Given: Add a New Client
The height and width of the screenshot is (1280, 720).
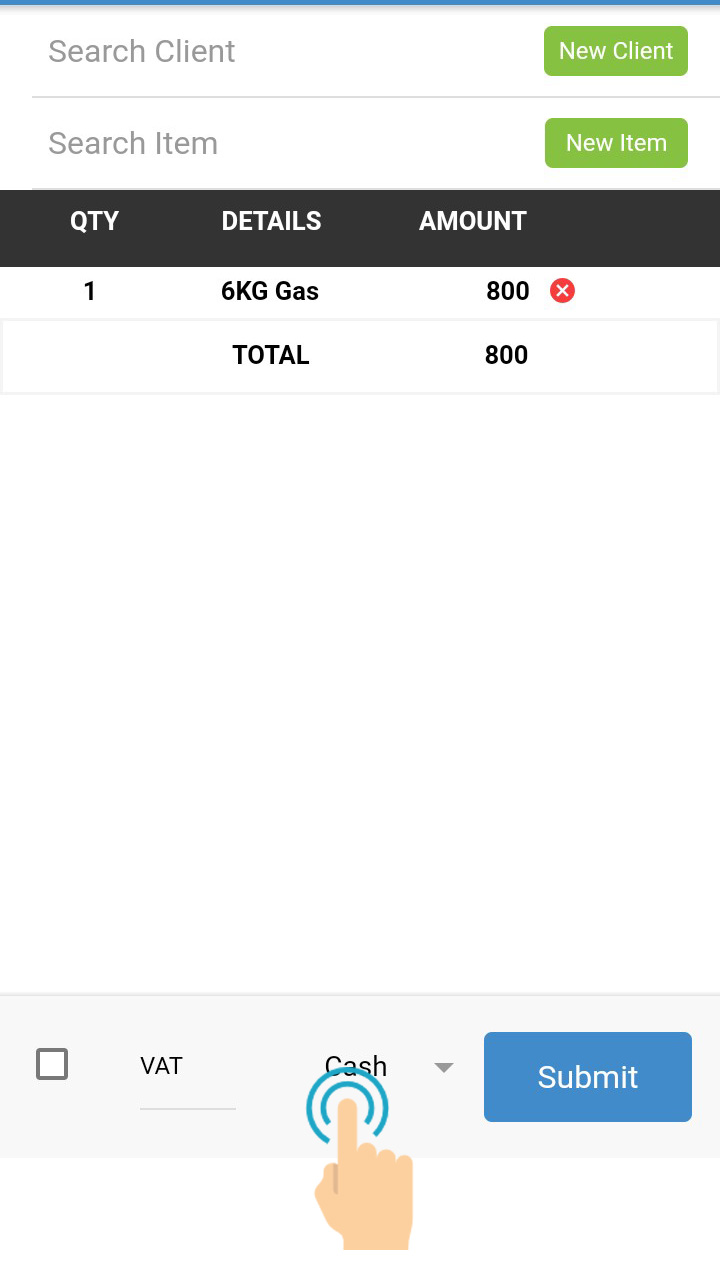Looking at the screenshot, I should 616,51.
